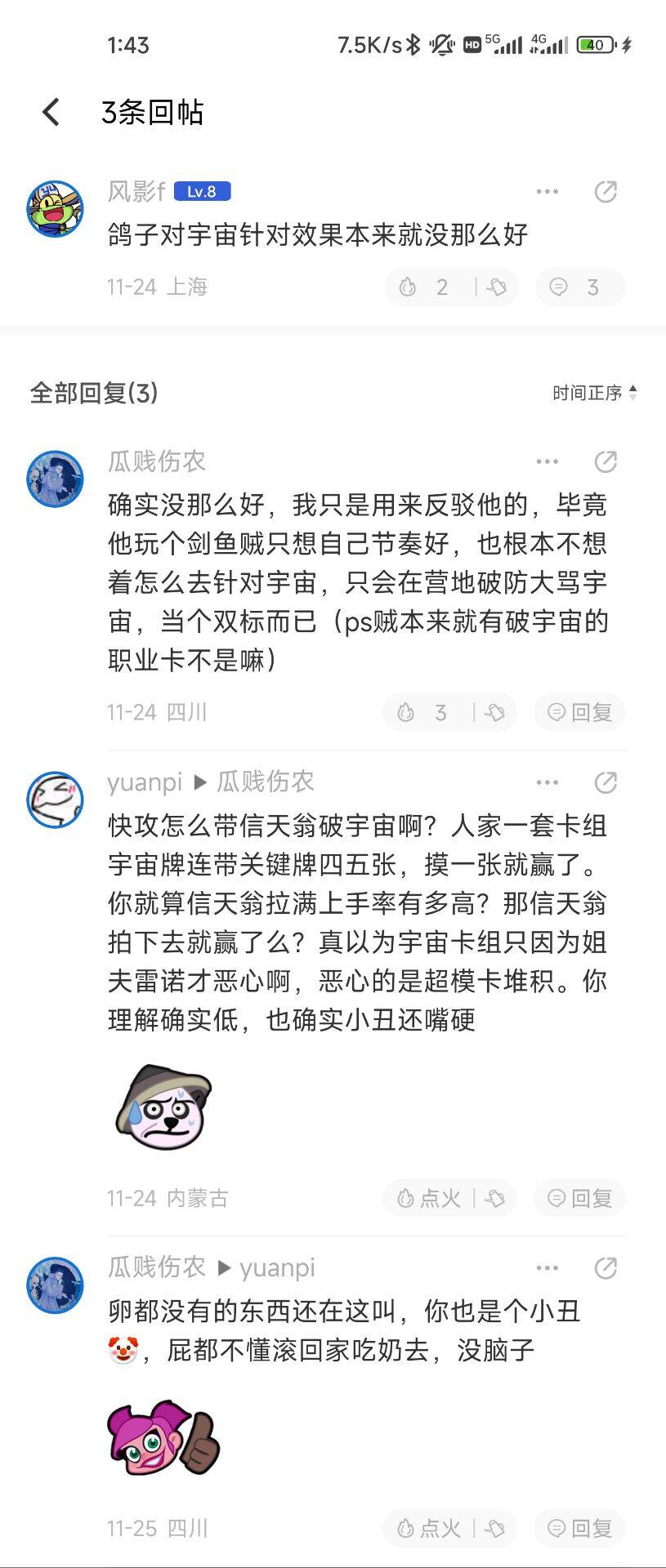Downvote yuanpi's 内蒙古 reply
The image size is (666, 1568).
pyautogui.click(x=495, y=1199)
